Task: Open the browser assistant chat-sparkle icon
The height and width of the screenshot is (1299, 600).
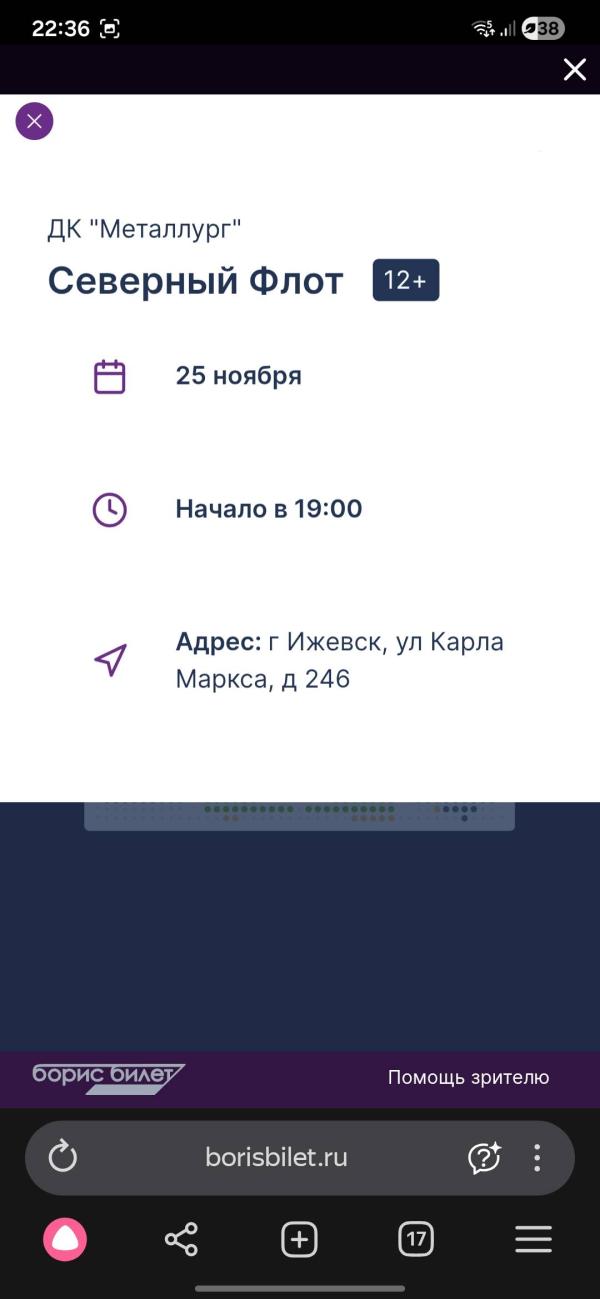Action: tap(485, 1158)
